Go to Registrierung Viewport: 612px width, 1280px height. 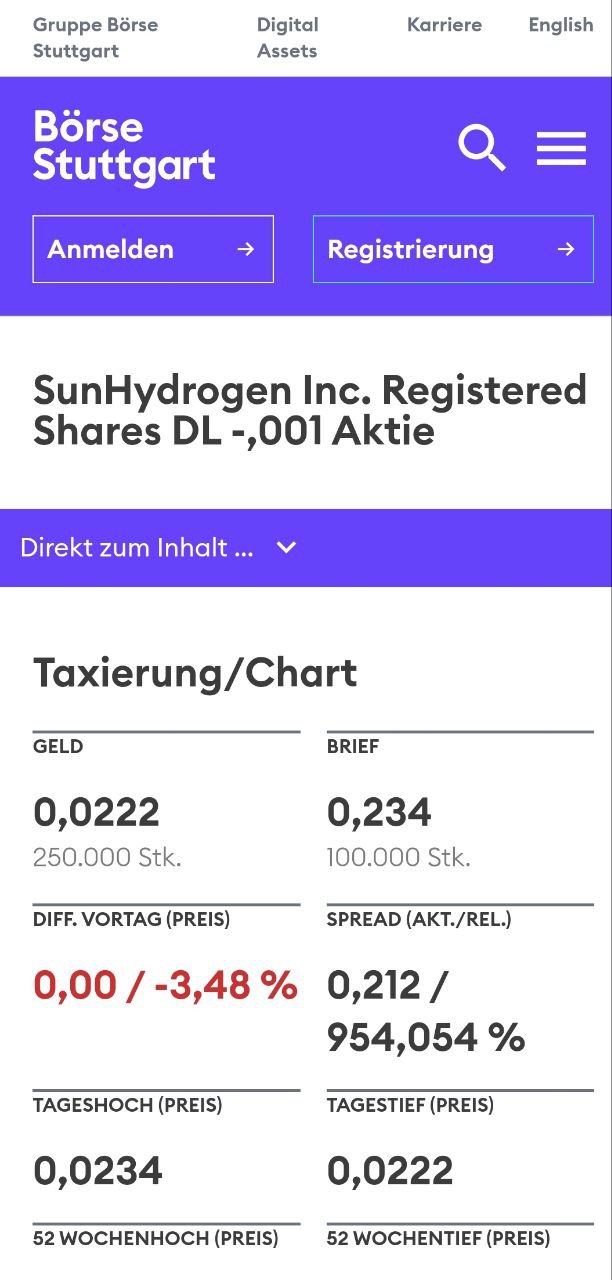(x=452, y=249)
